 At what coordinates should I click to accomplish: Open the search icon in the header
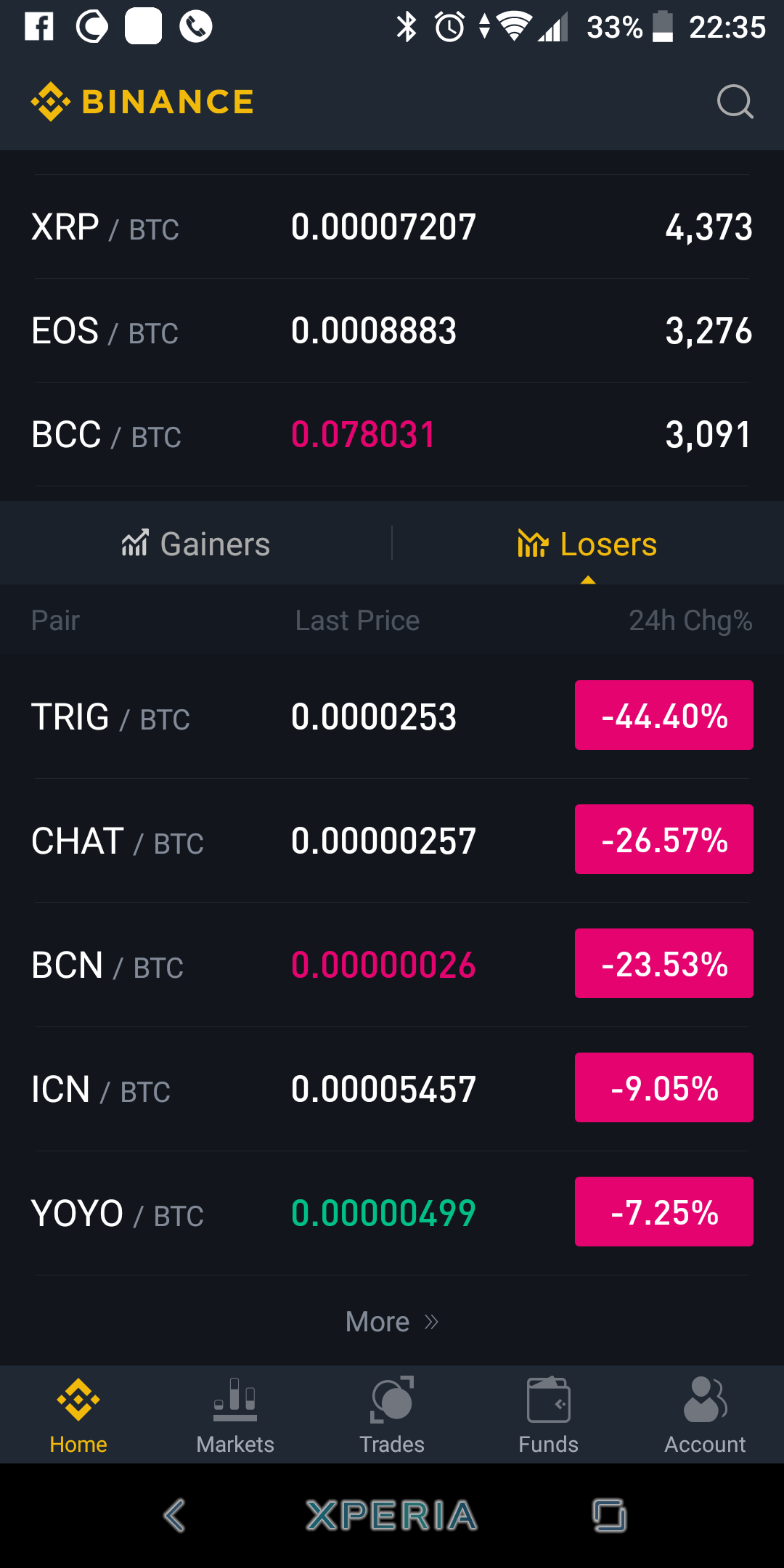(735, 102)
